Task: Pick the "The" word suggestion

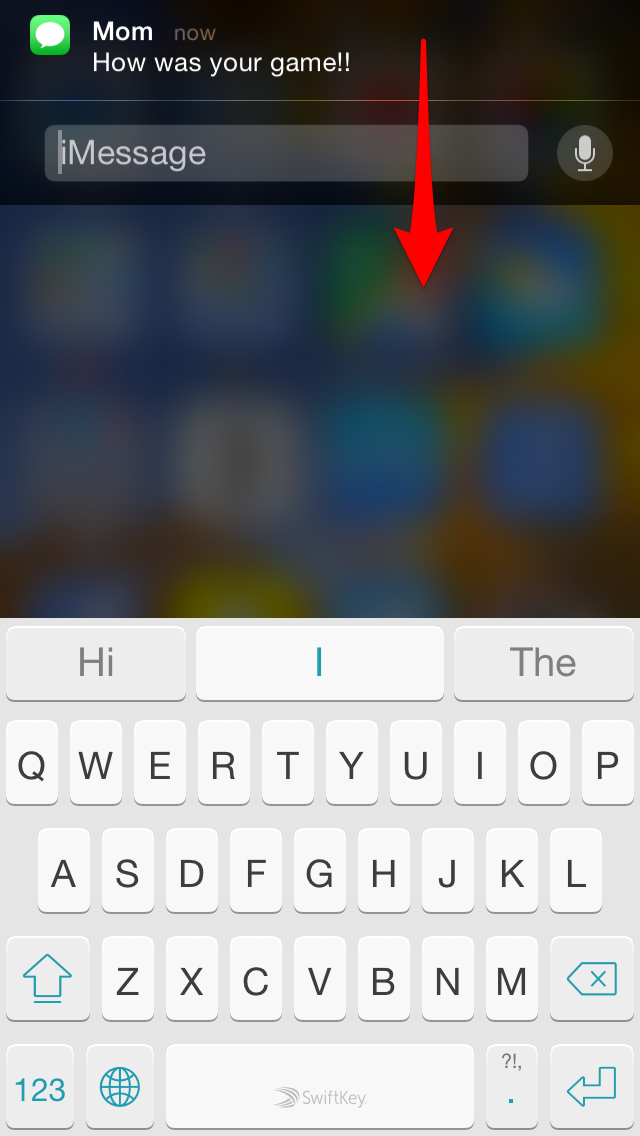Action: coord(544,663)
